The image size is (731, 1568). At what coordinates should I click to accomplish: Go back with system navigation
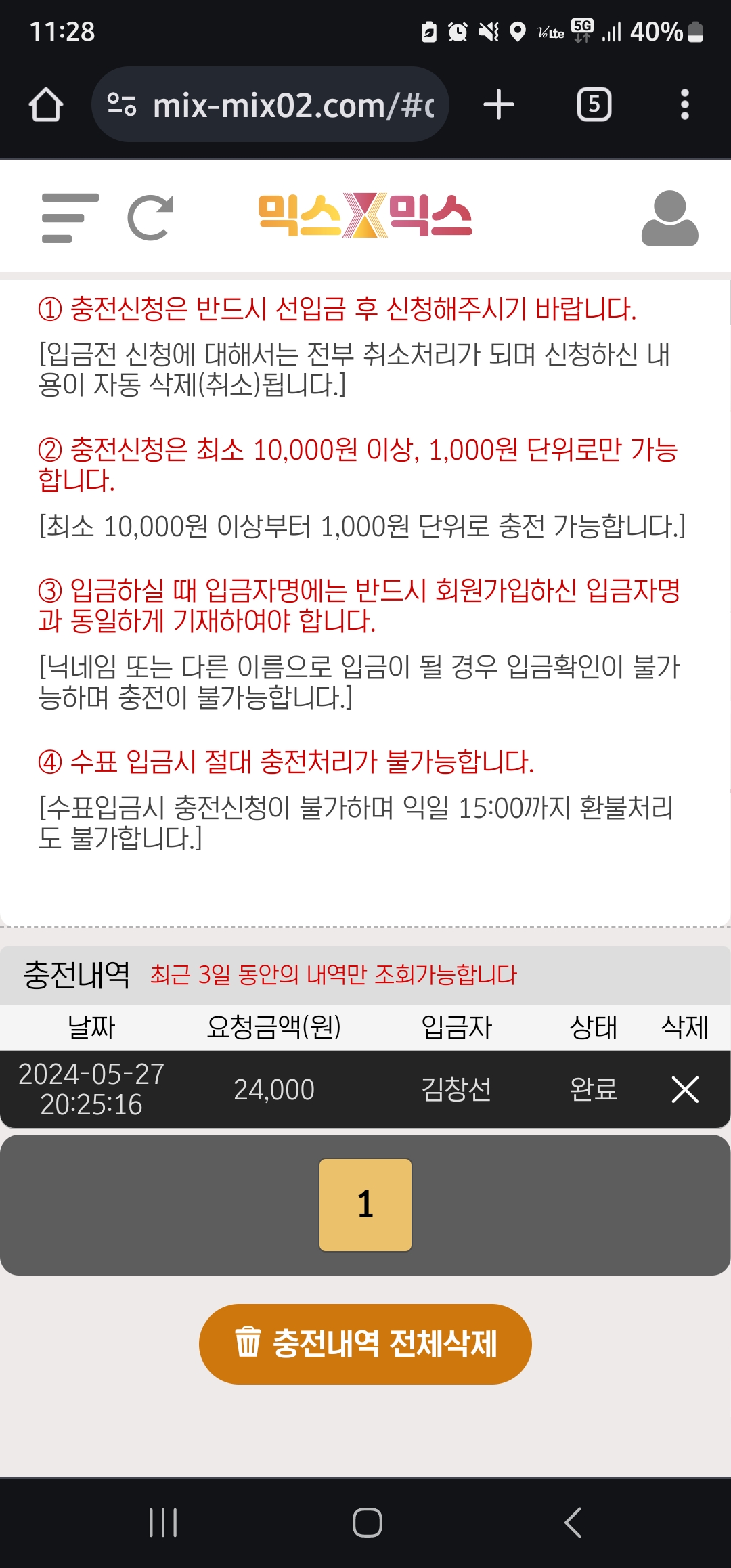coord(573,1523)
